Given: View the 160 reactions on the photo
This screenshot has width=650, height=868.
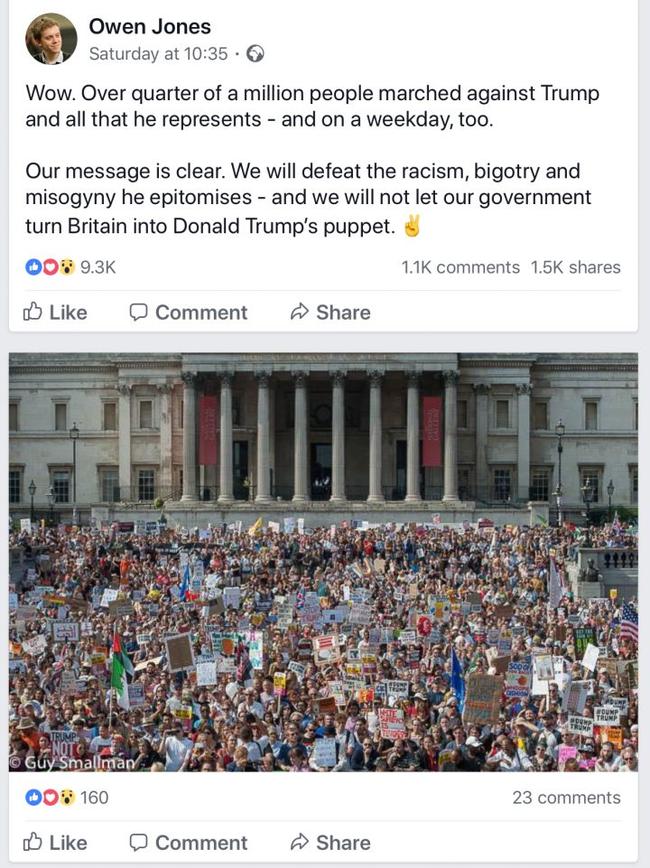Looking at the screenshot, I should coord(67,797).
